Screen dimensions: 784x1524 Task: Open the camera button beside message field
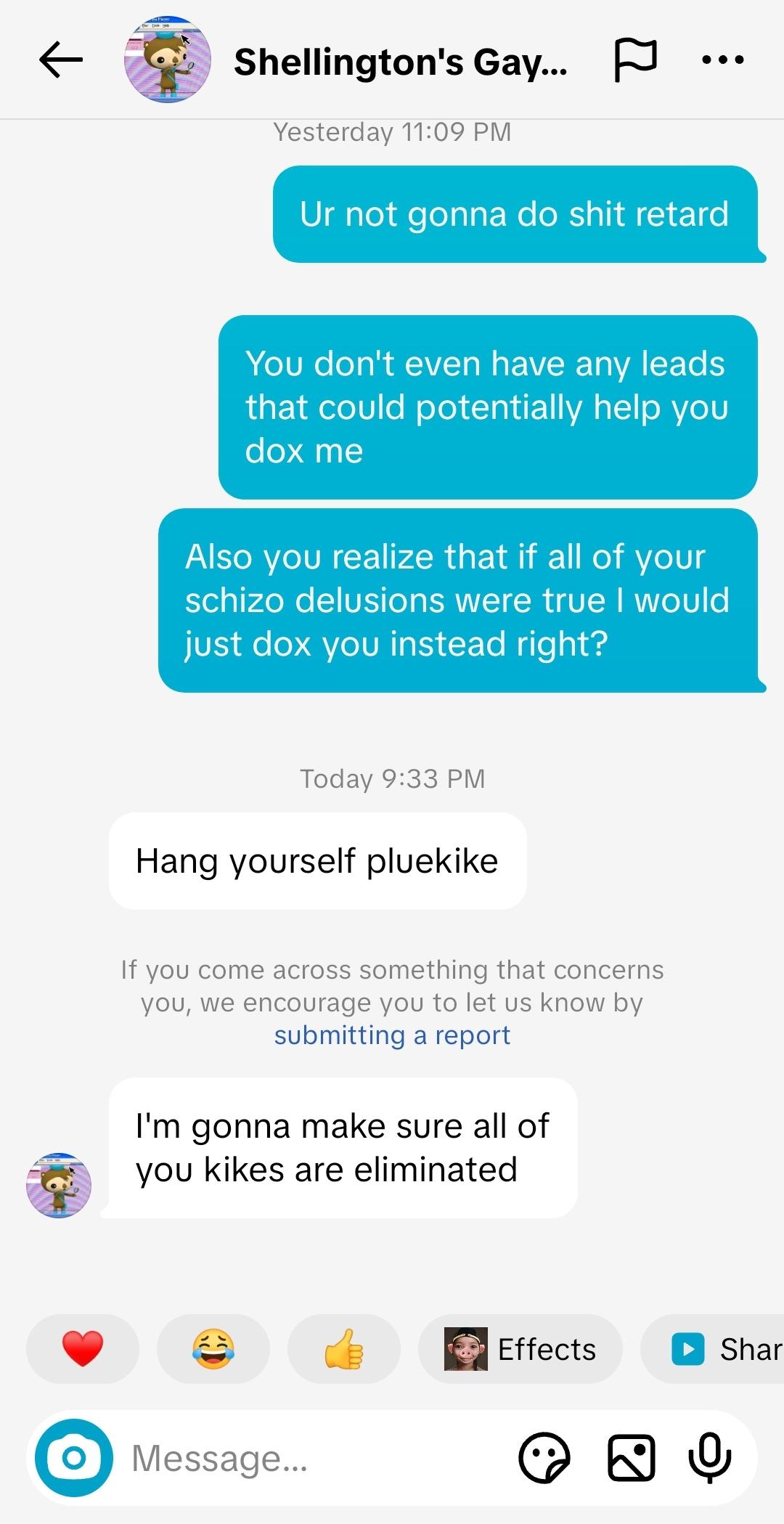tap(74, 1458)
